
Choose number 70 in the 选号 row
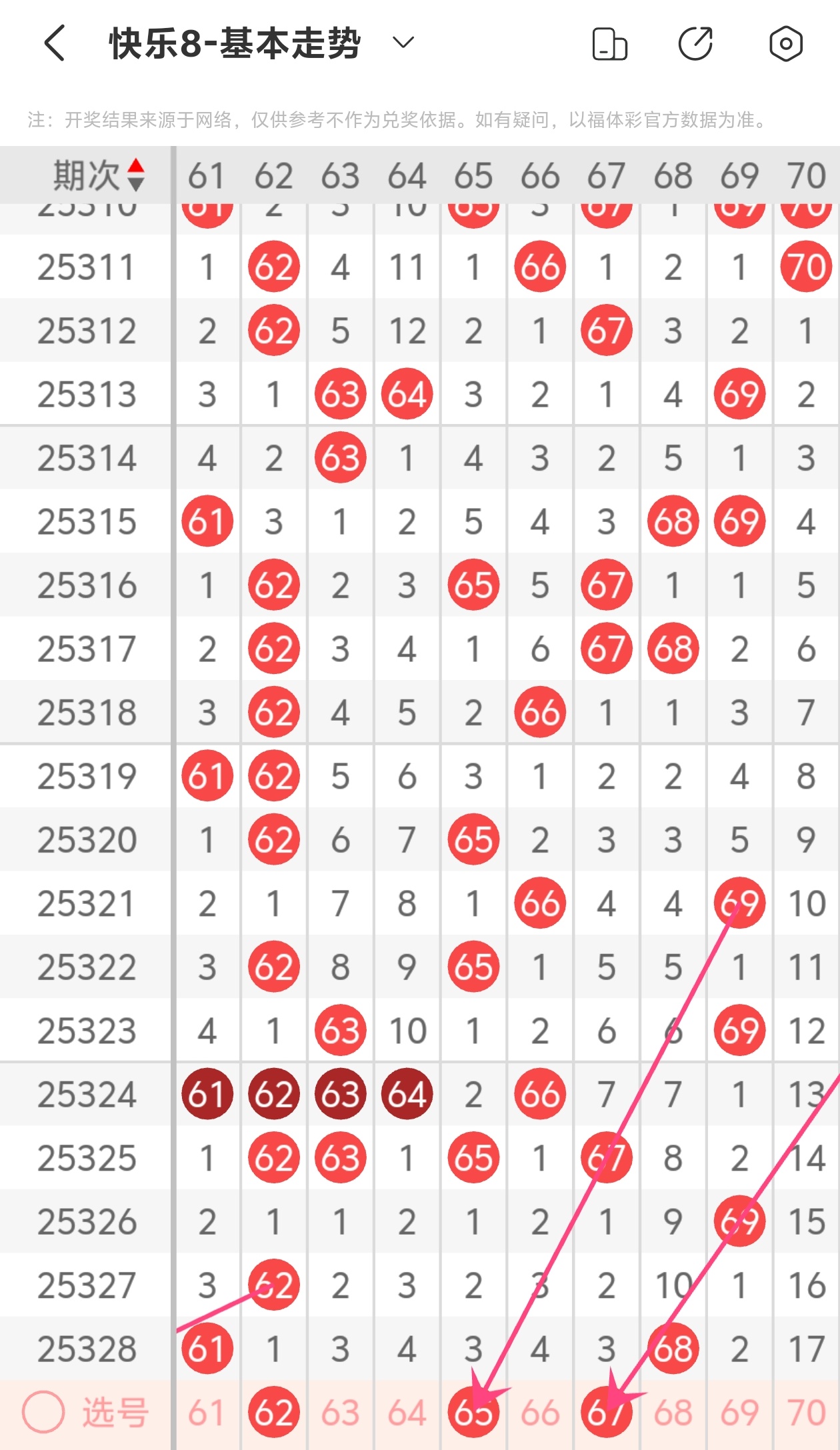(806, 1413)
